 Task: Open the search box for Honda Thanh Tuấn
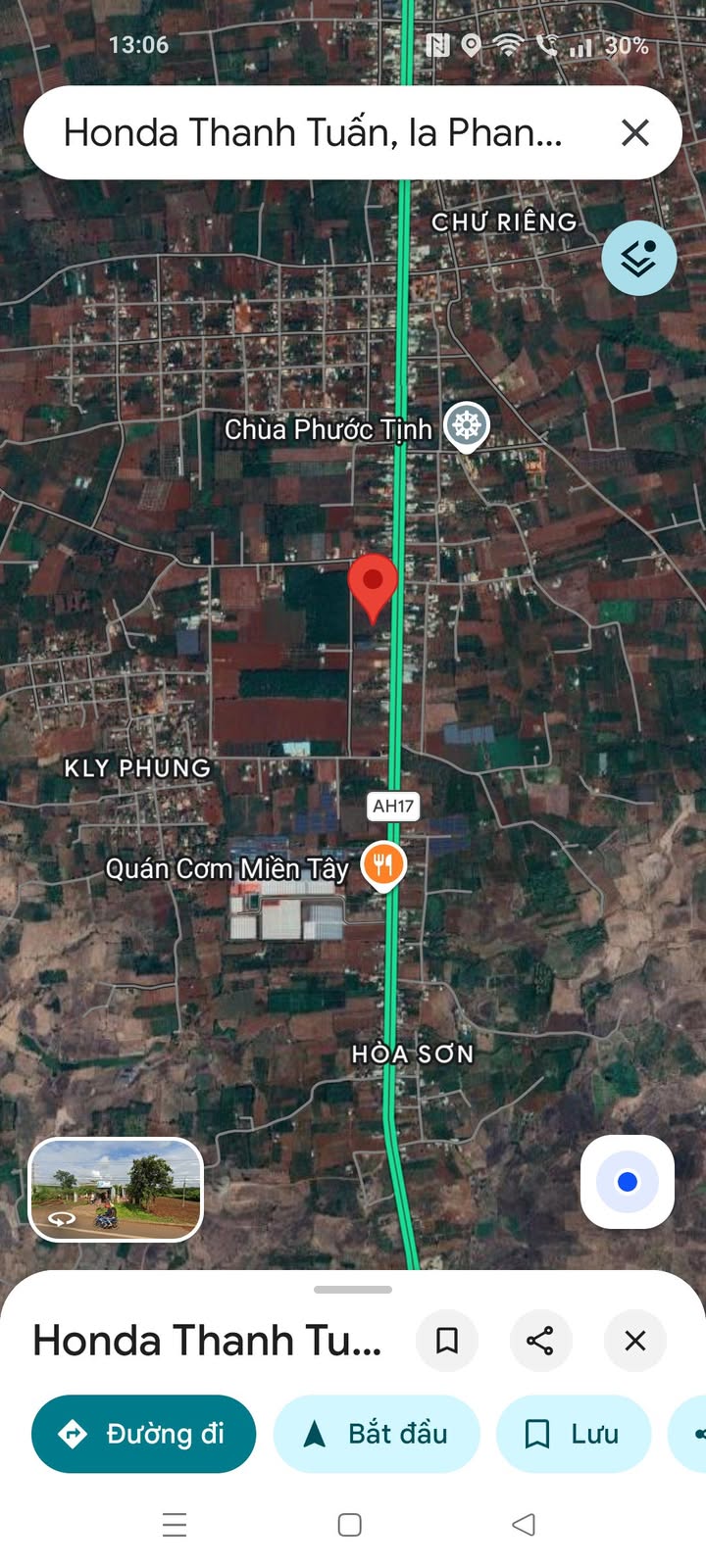(314, 133)
